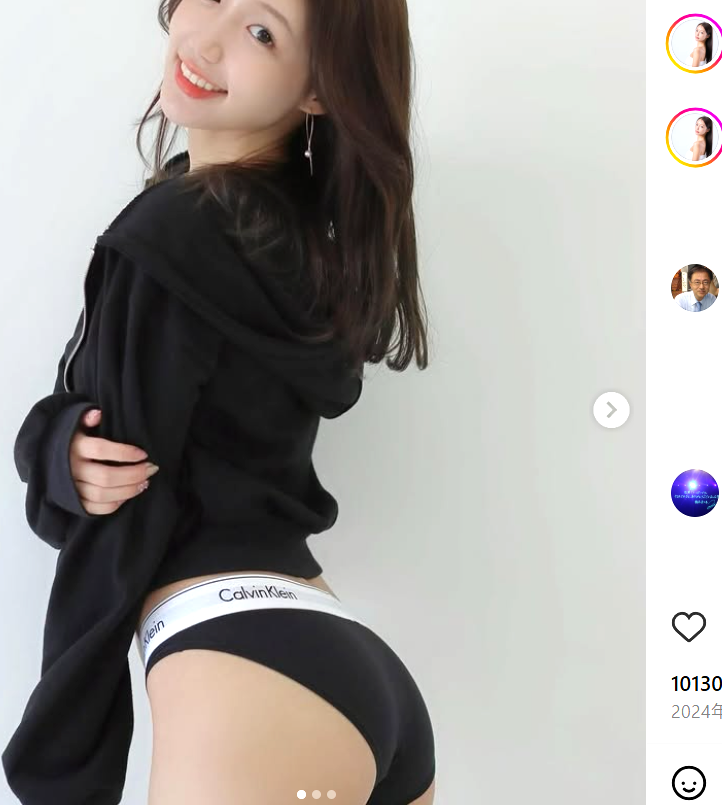The width and height of the screenshot is (722, 805).
Task: Go to the next photo with the arrow
Action: (611, 410)
